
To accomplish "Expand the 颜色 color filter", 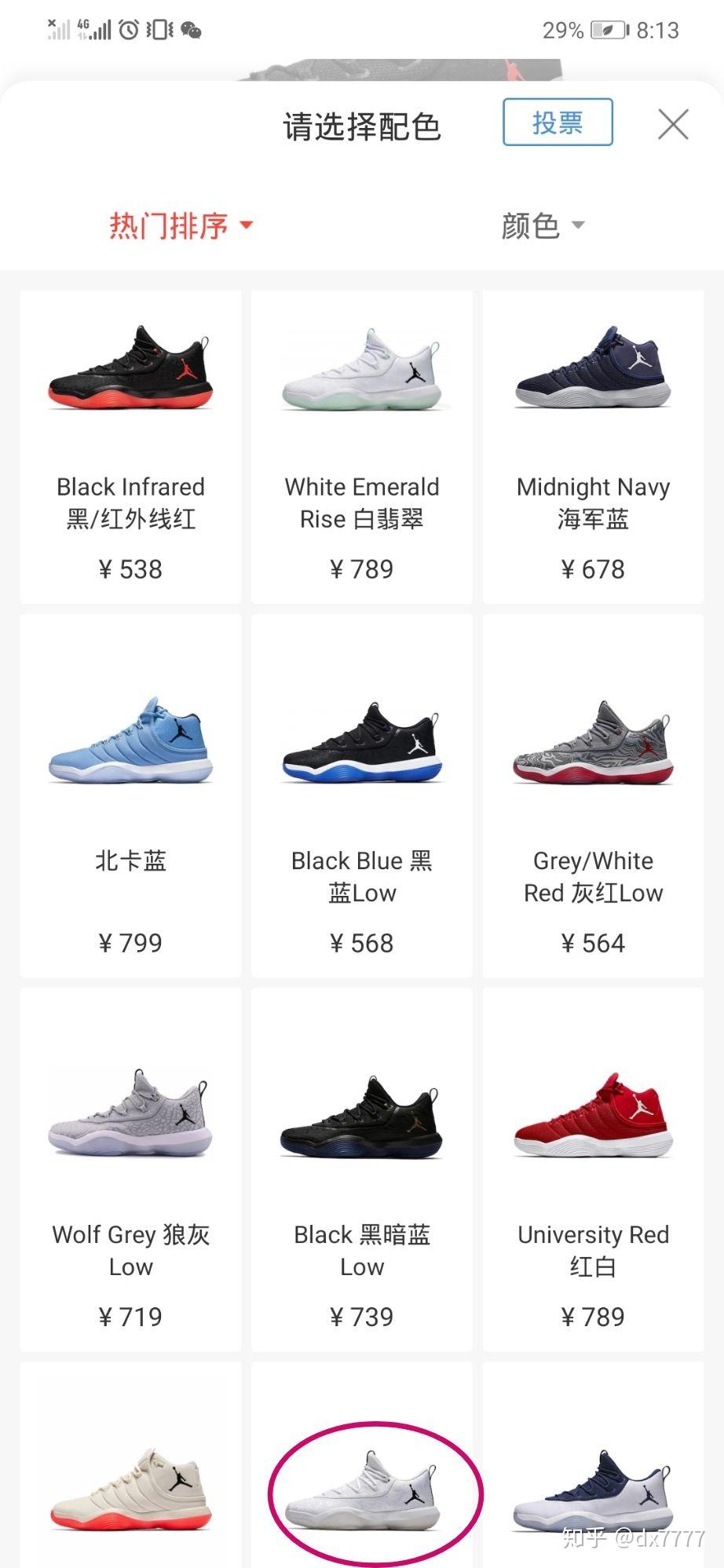I will pos(543,226).
